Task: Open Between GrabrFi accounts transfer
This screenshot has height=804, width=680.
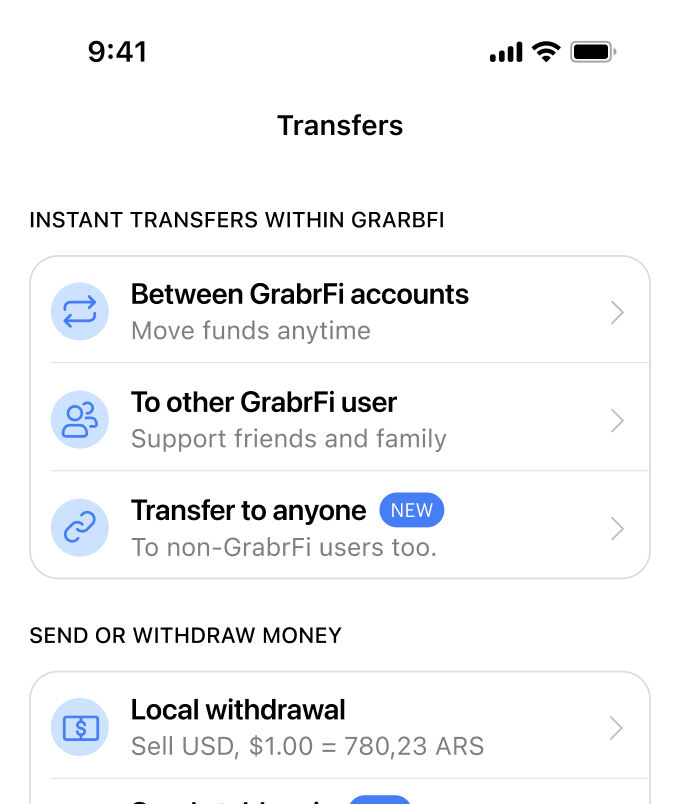Action: (340, 311)
